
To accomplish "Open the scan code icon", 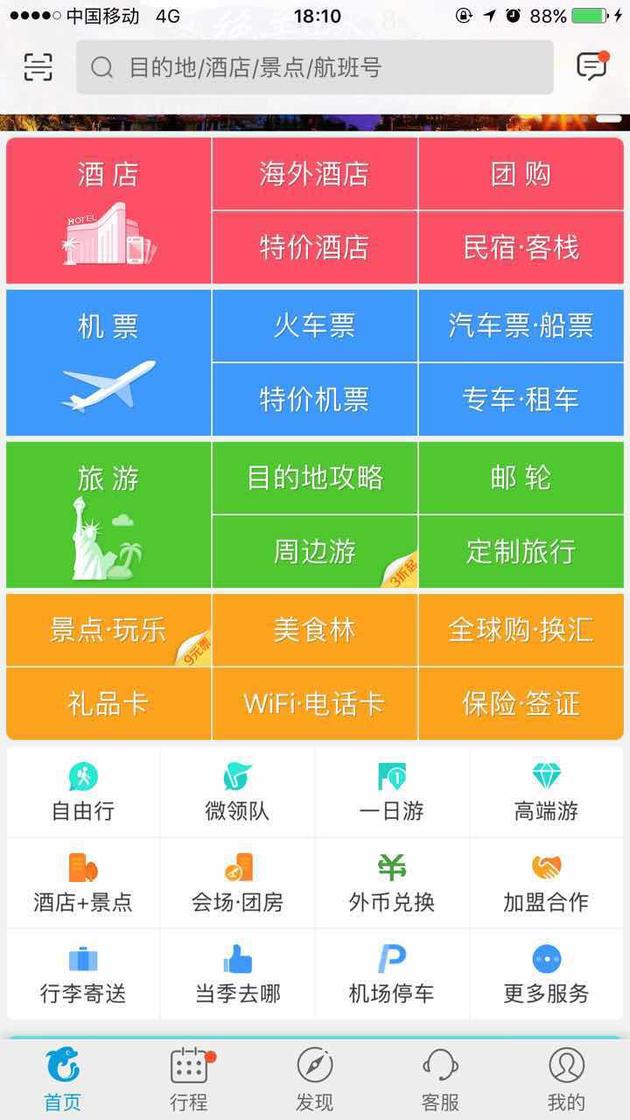I will coord(38,67).
